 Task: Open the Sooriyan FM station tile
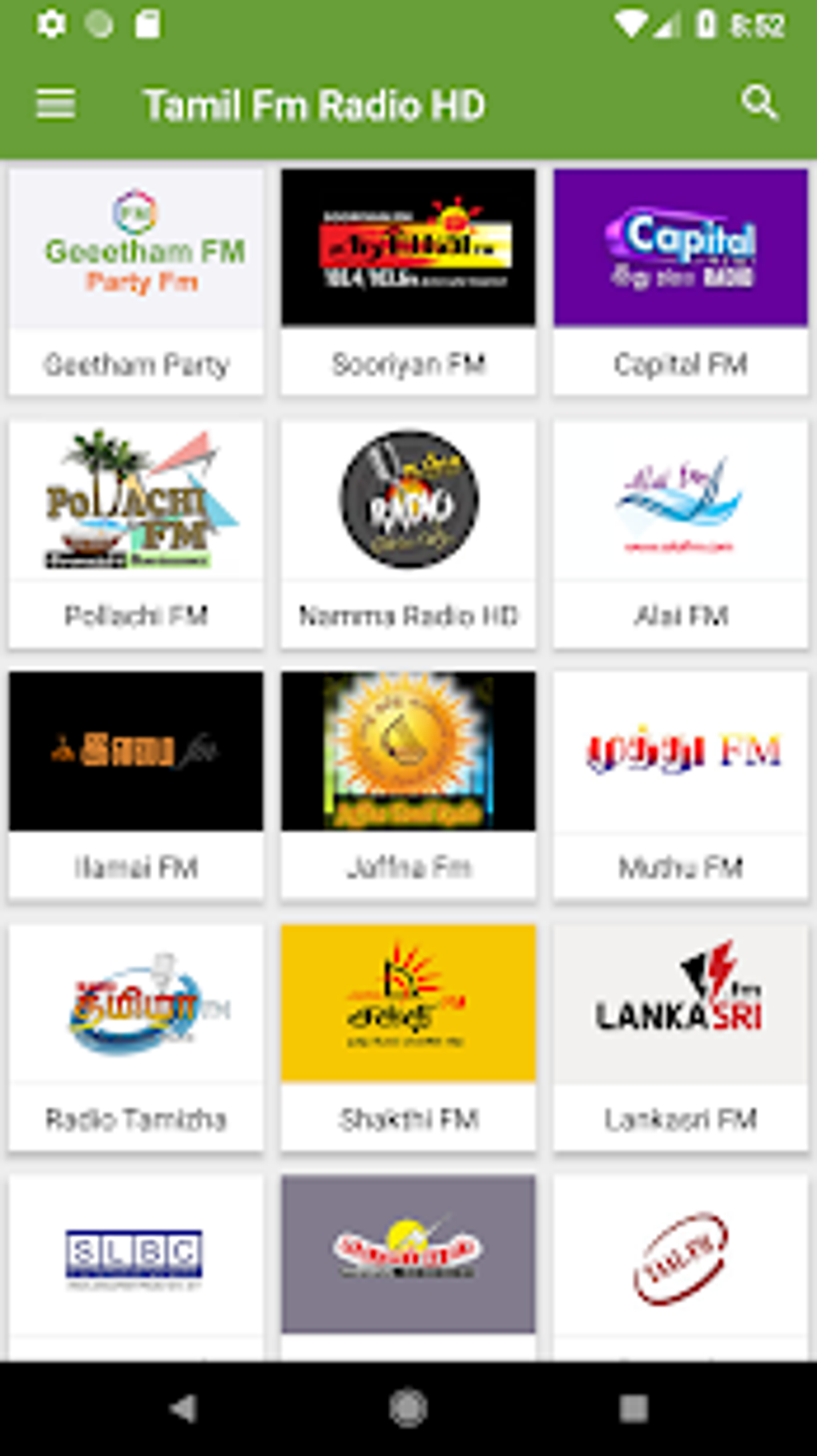408,281
